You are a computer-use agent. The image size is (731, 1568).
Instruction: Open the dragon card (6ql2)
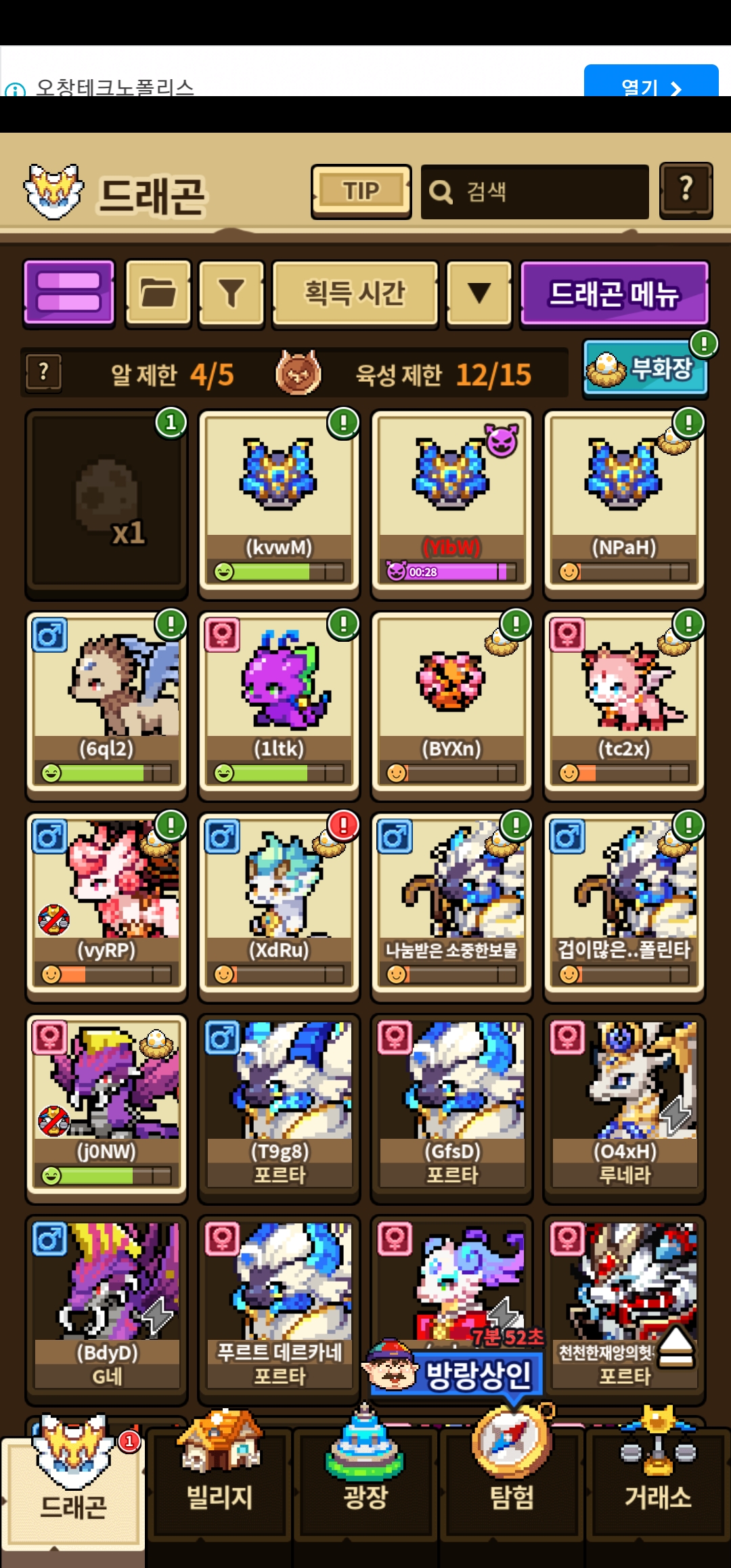point(106,705)
